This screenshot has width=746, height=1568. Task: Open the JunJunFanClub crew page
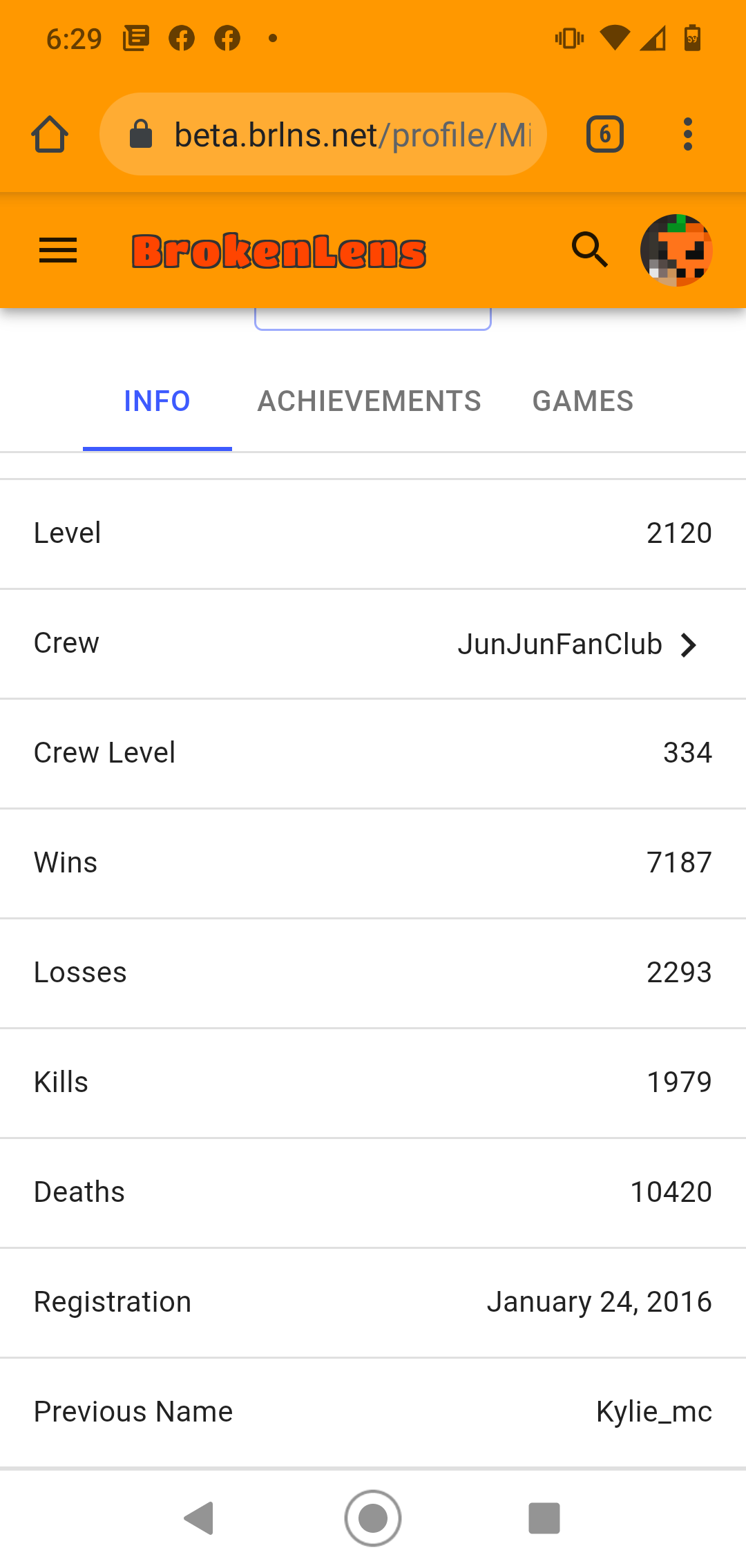point(373,644)
